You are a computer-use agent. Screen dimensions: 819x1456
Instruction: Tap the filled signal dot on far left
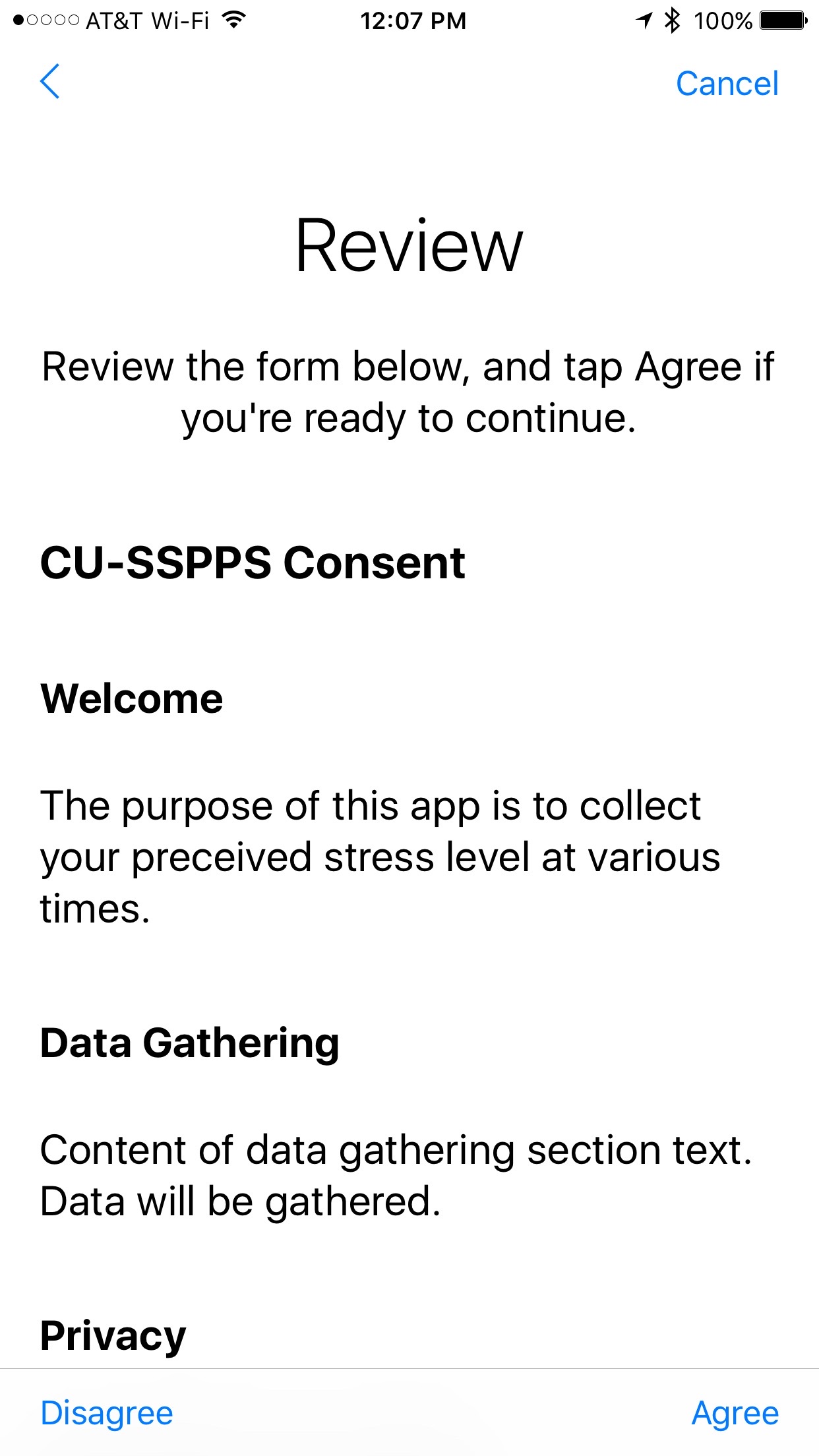coord(18,20)
